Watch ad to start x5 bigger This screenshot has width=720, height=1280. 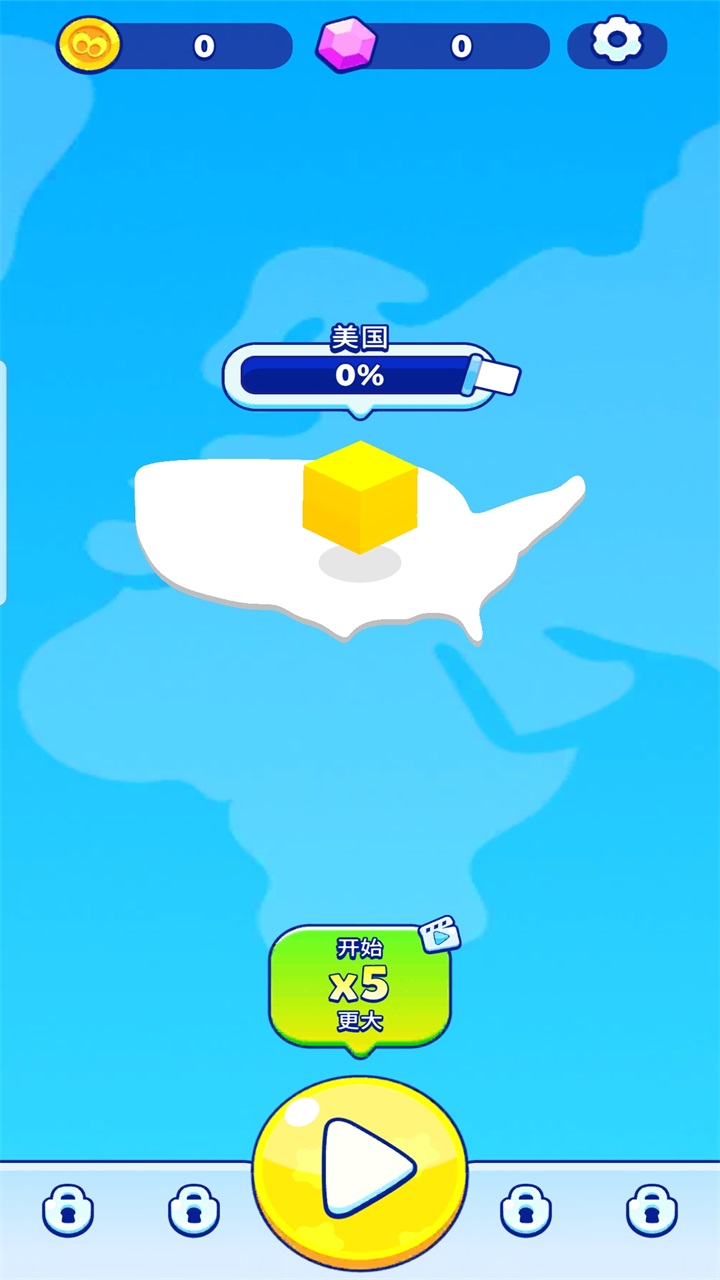click(360, 986)
